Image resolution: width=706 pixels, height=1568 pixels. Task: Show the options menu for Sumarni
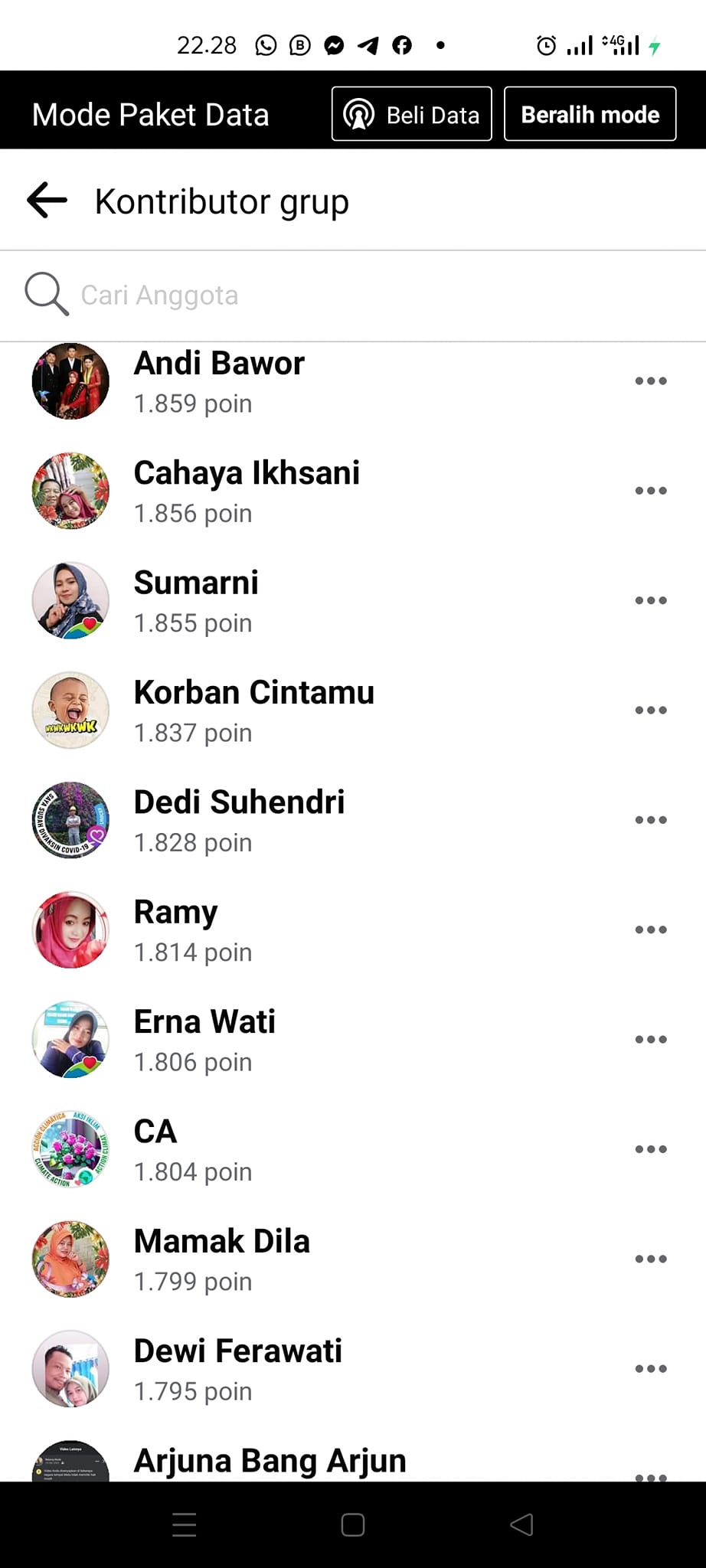coord(650,601)
